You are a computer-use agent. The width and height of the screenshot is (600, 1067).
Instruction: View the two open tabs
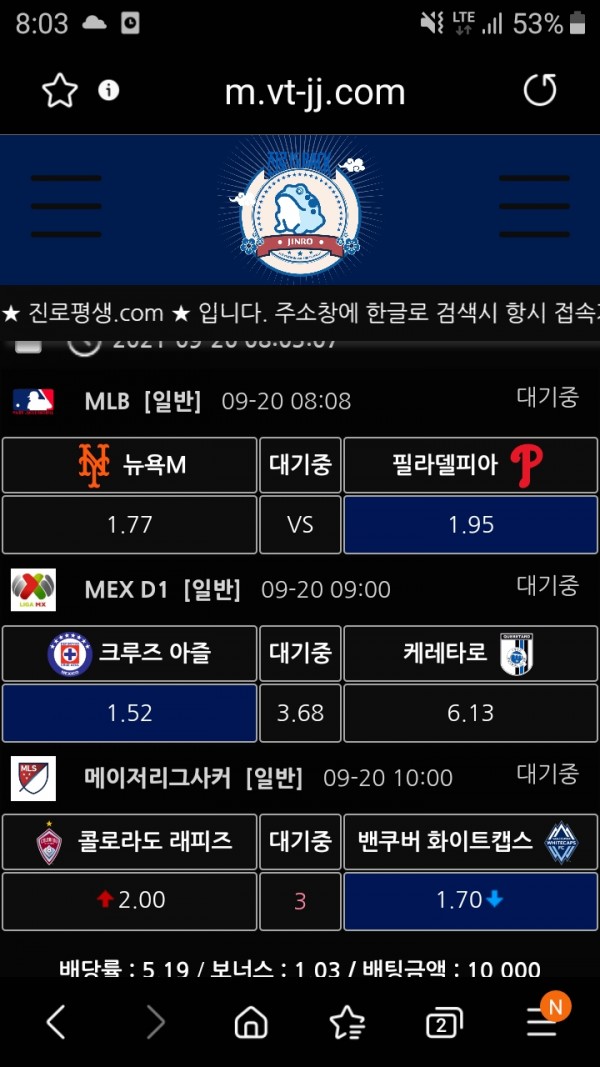click(444, 1022)
